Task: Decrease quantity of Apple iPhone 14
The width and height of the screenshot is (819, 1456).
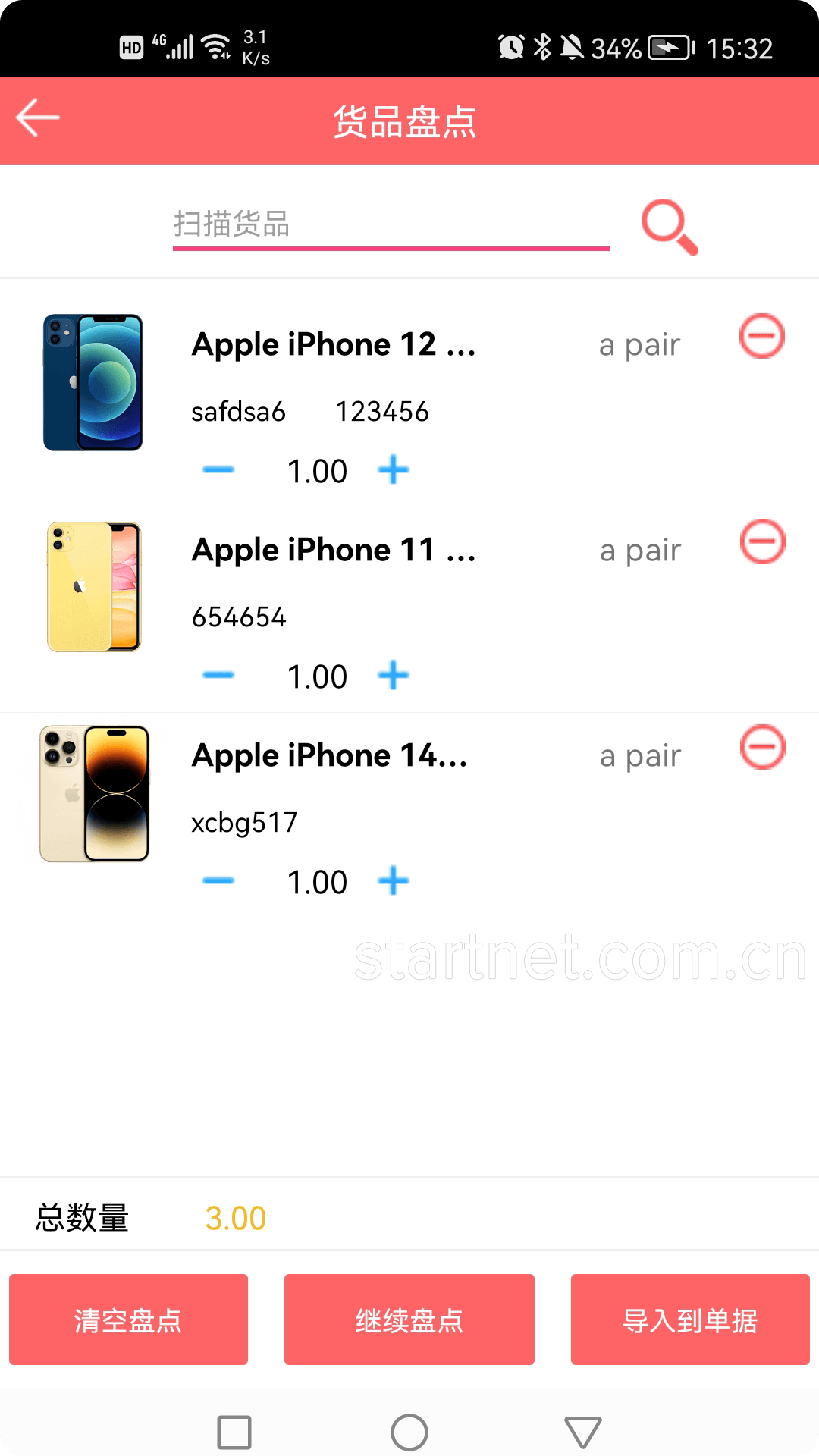Action: (218, 881)
